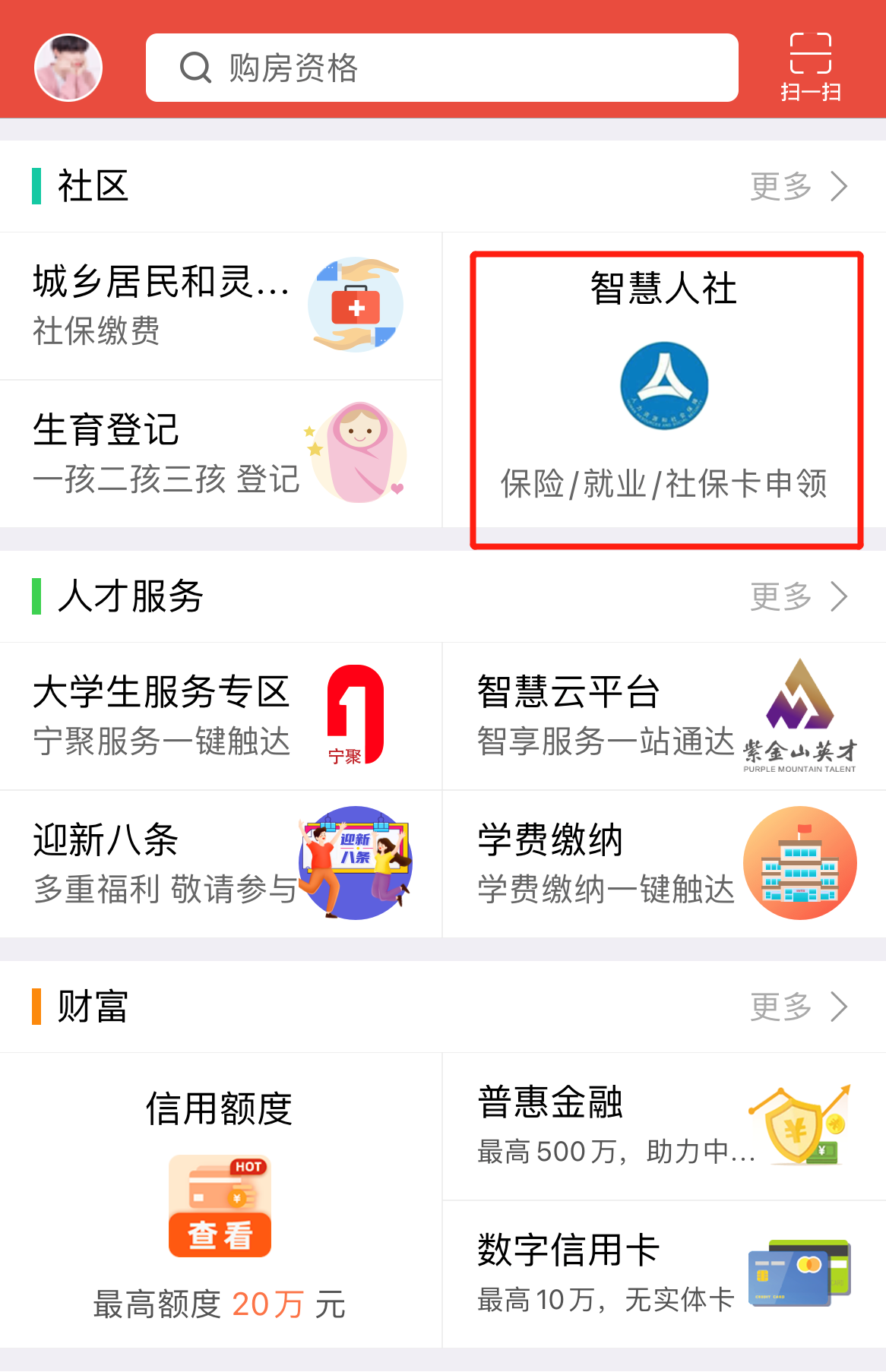Open the 智慧人社 service card

point(665,387)
